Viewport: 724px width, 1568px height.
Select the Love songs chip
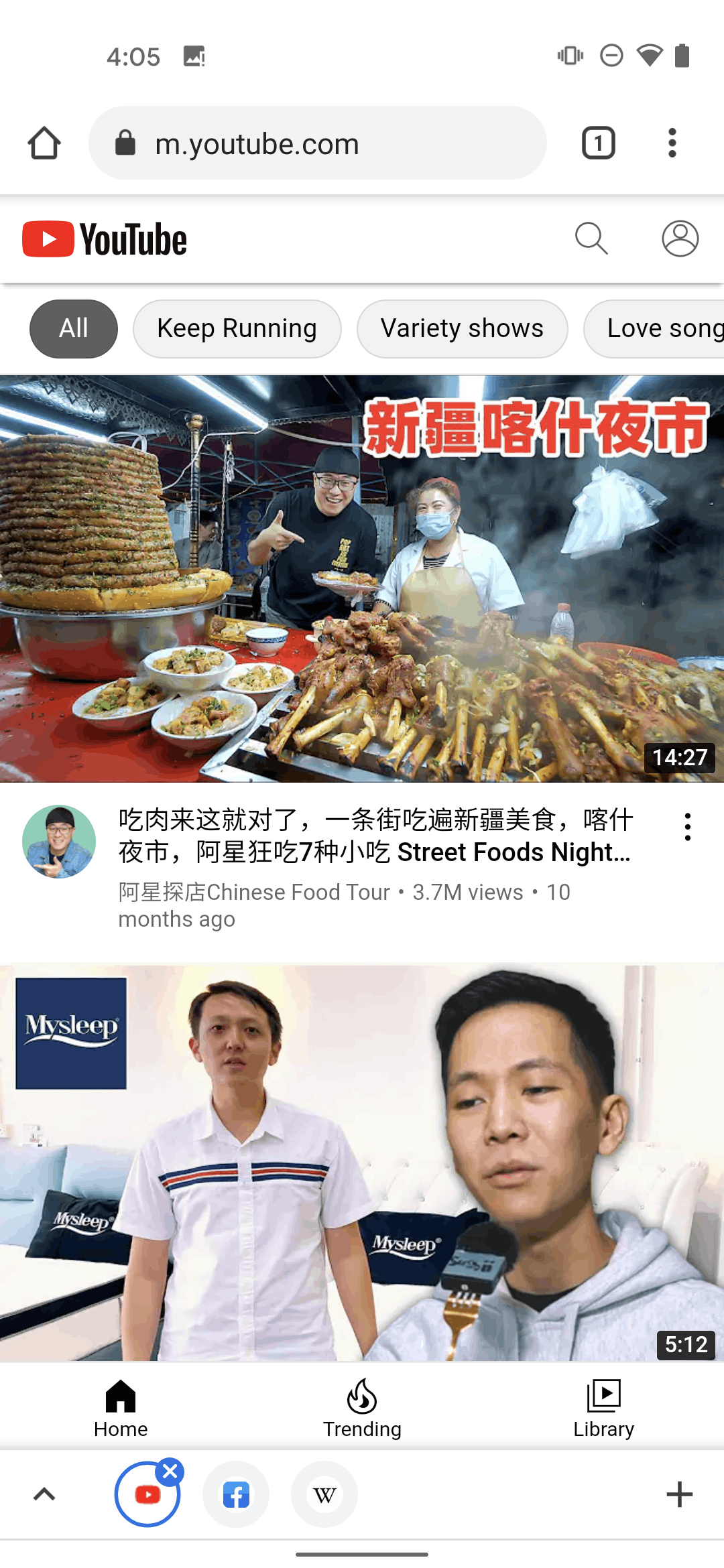pos(654,329)
